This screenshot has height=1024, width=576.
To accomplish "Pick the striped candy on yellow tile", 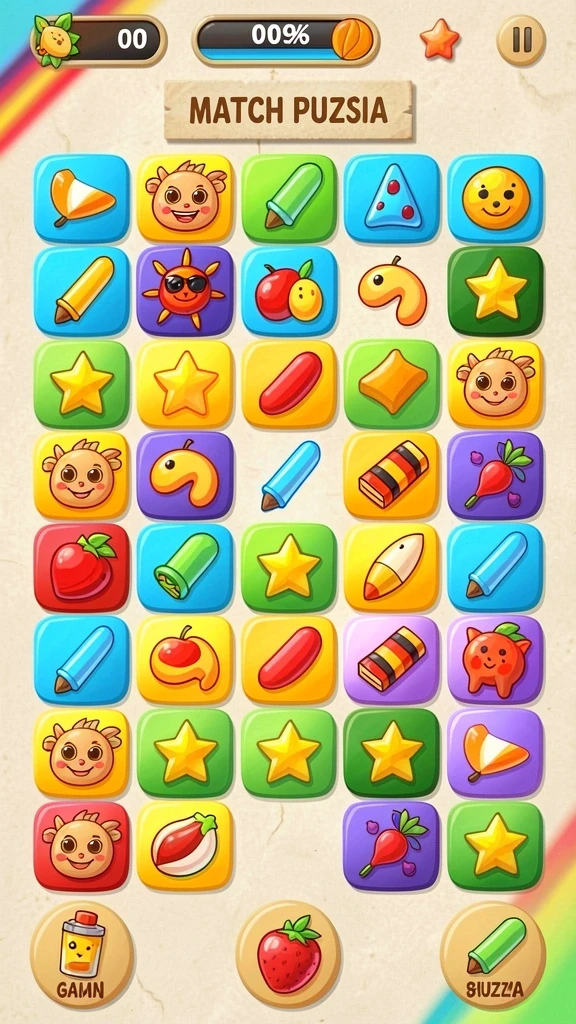I will click(392, 475).
